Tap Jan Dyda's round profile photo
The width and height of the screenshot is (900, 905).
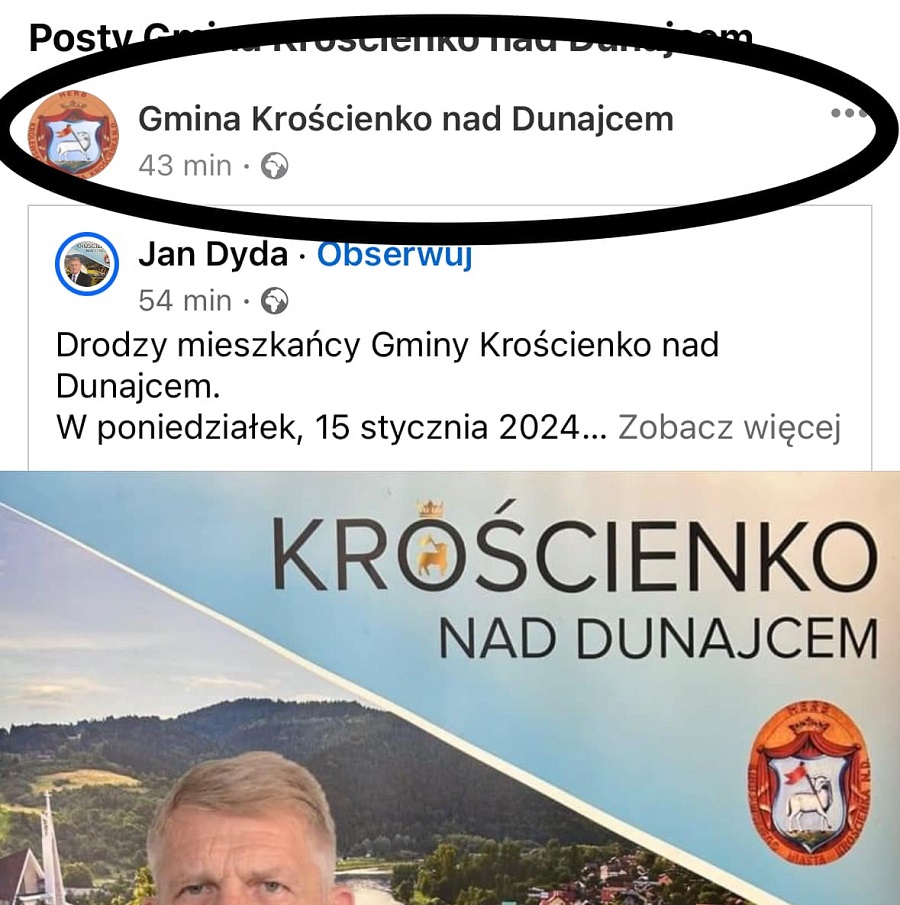[x=86, y=264]
